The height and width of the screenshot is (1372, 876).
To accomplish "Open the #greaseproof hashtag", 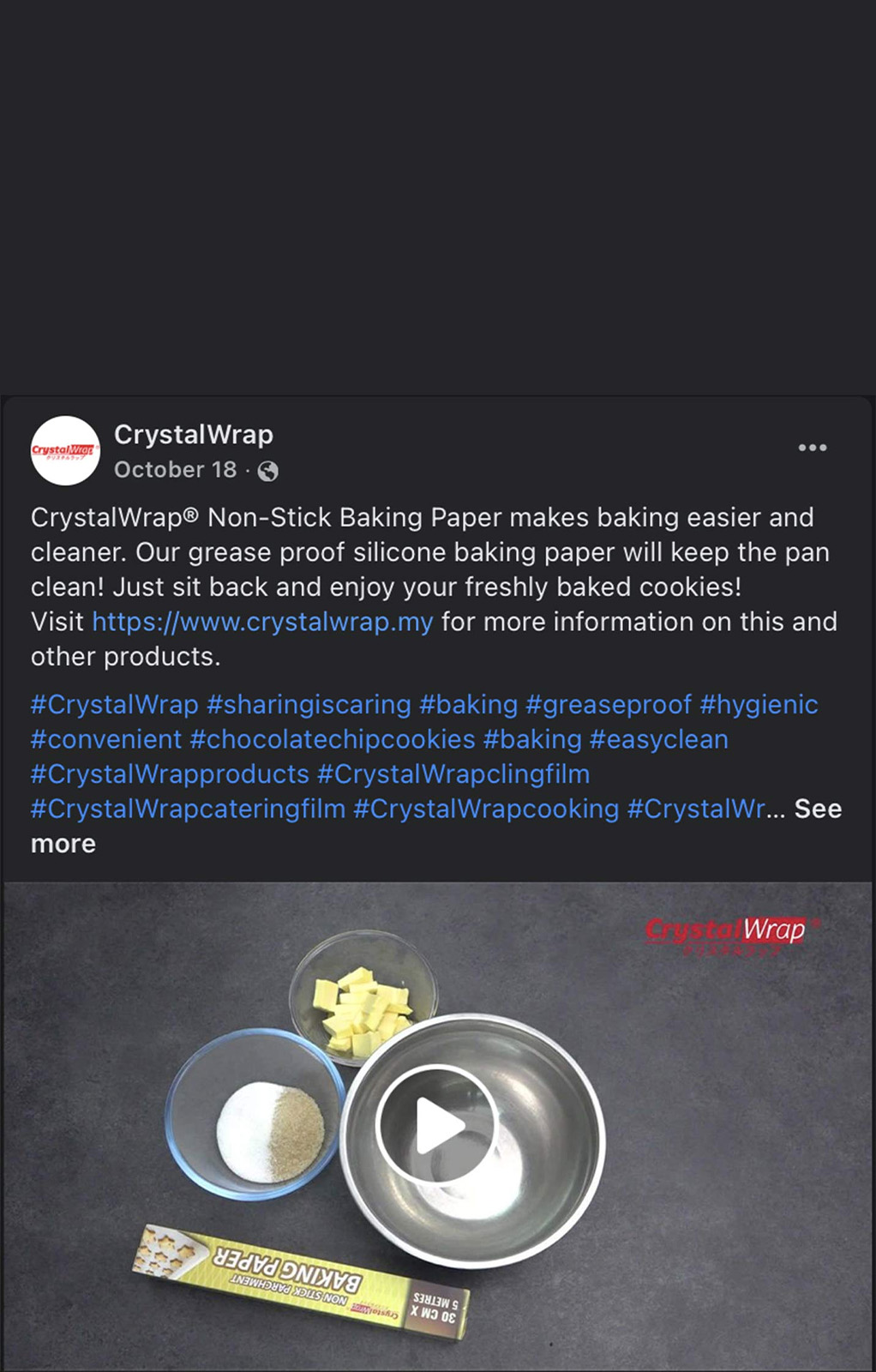I will tap(609, 705).
